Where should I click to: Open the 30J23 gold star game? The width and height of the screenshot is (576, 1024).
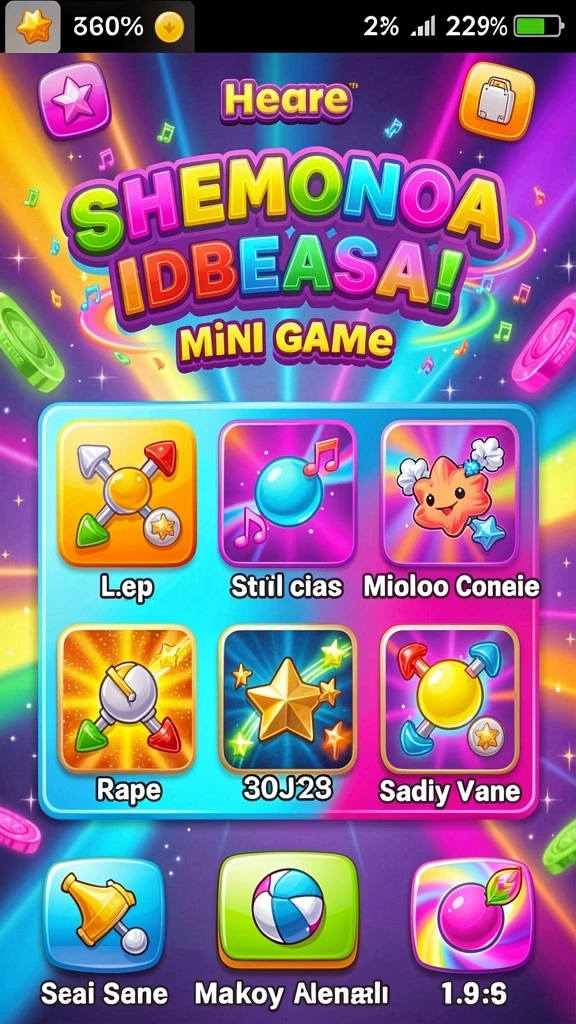[287, 699]
